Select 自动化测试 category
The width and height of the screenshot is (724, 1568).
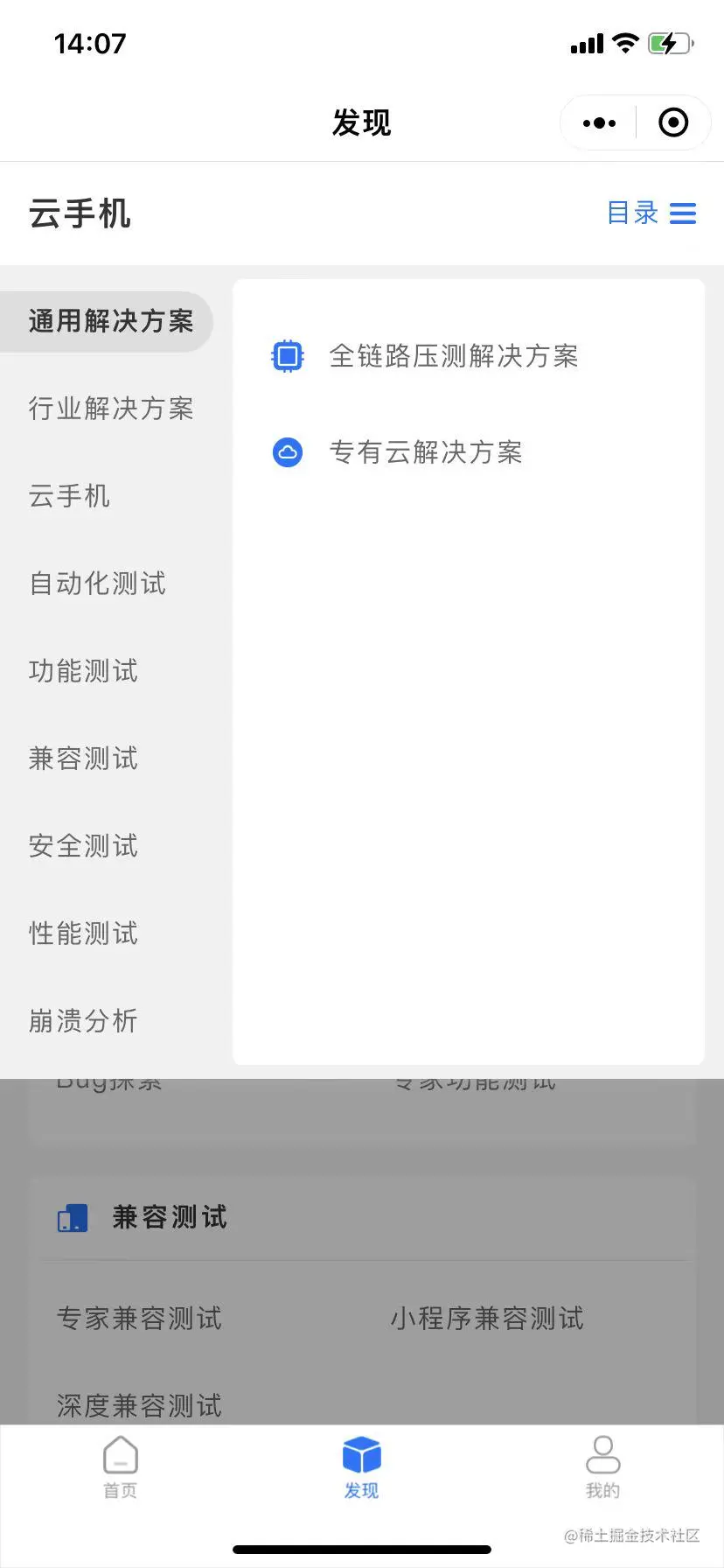click(x=97, y=584)
